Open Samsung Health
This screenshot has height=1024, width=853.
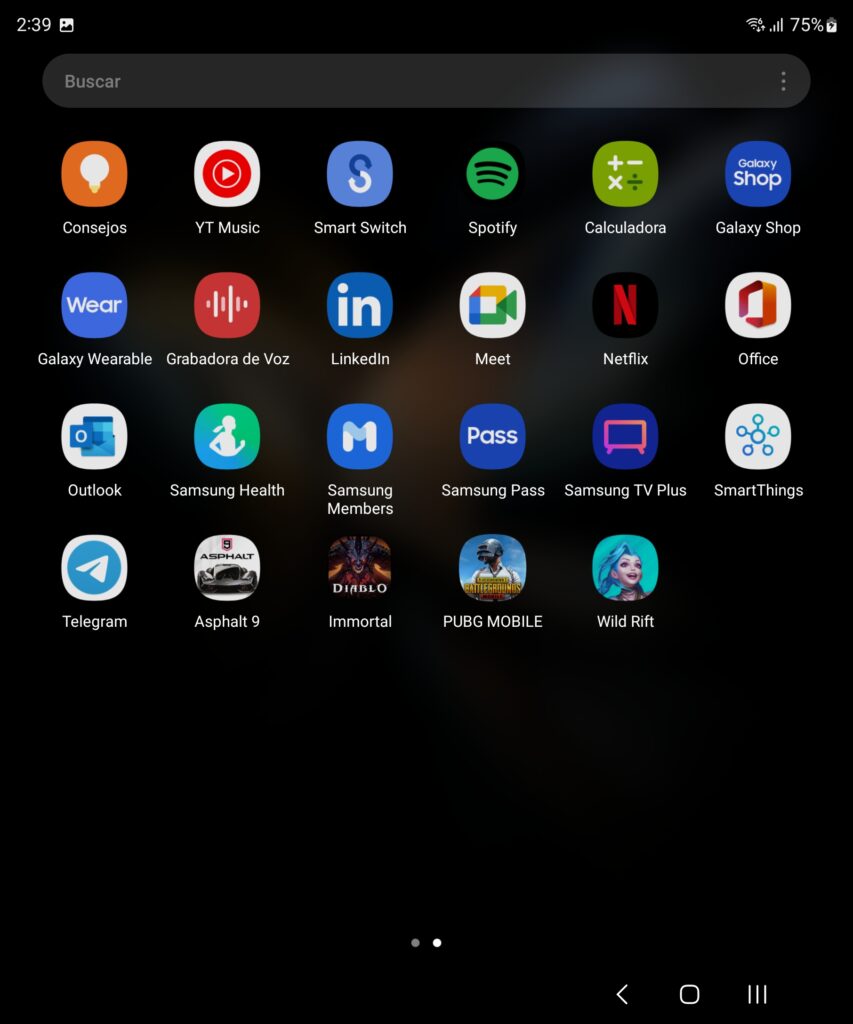point(227,436)
